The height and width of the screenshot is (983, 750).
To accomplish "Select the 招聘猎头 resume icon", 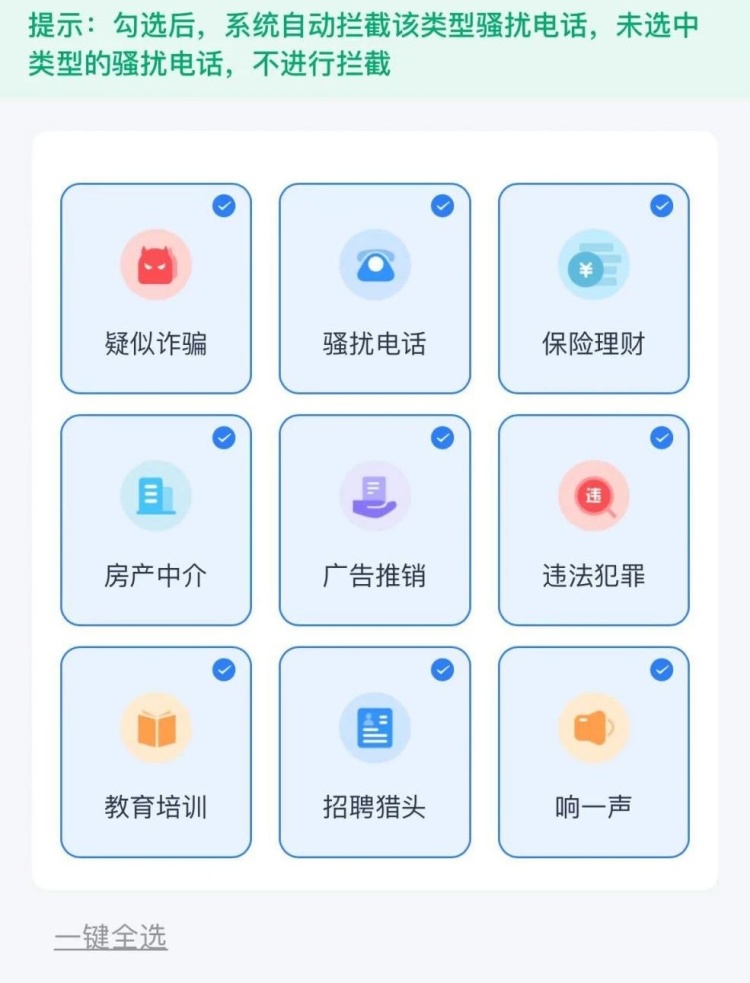I will [x=374, y=728].
